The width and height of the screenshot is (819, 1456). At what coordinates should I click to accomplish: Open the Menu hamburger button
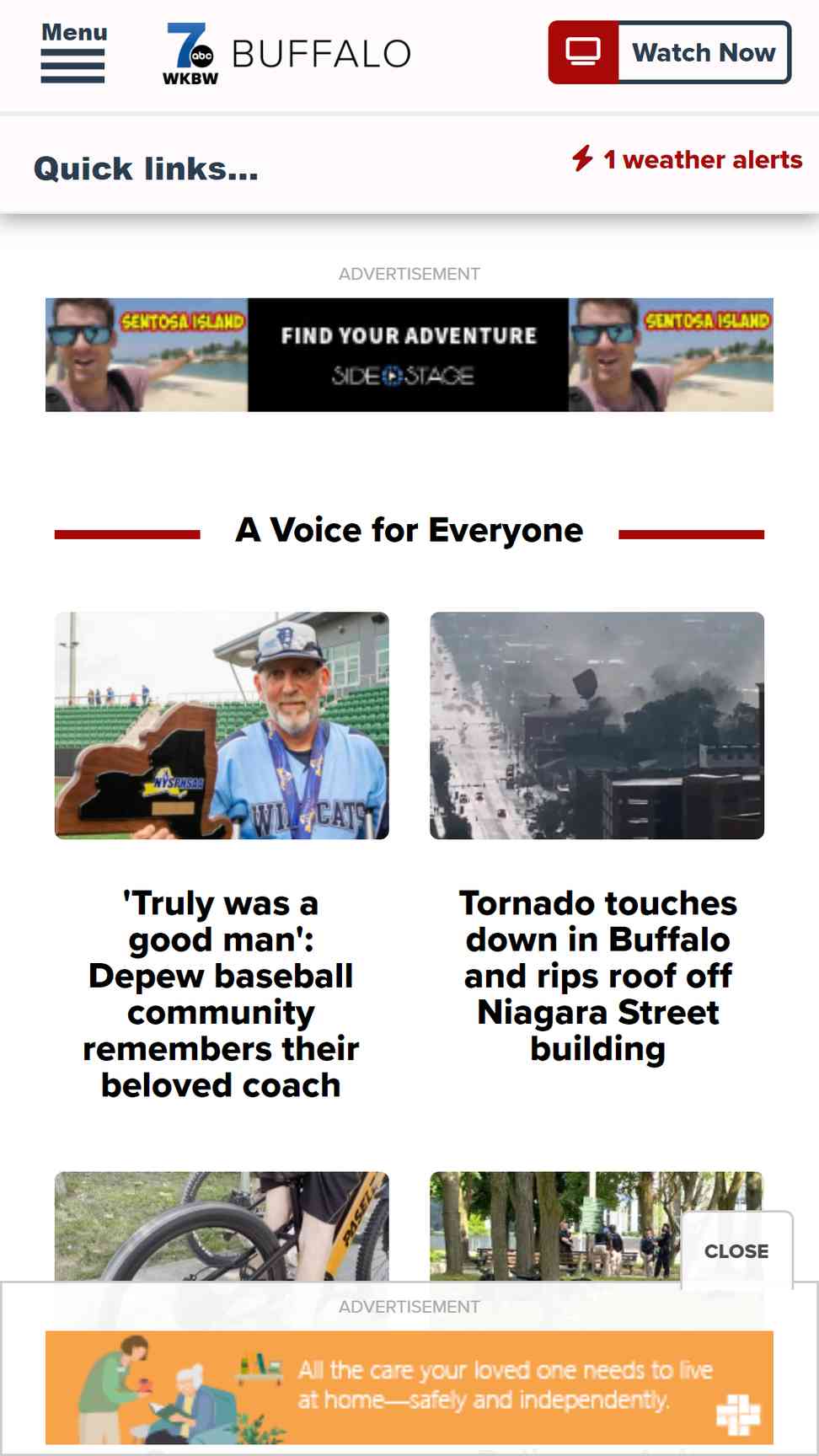click(x=73, y=52)
